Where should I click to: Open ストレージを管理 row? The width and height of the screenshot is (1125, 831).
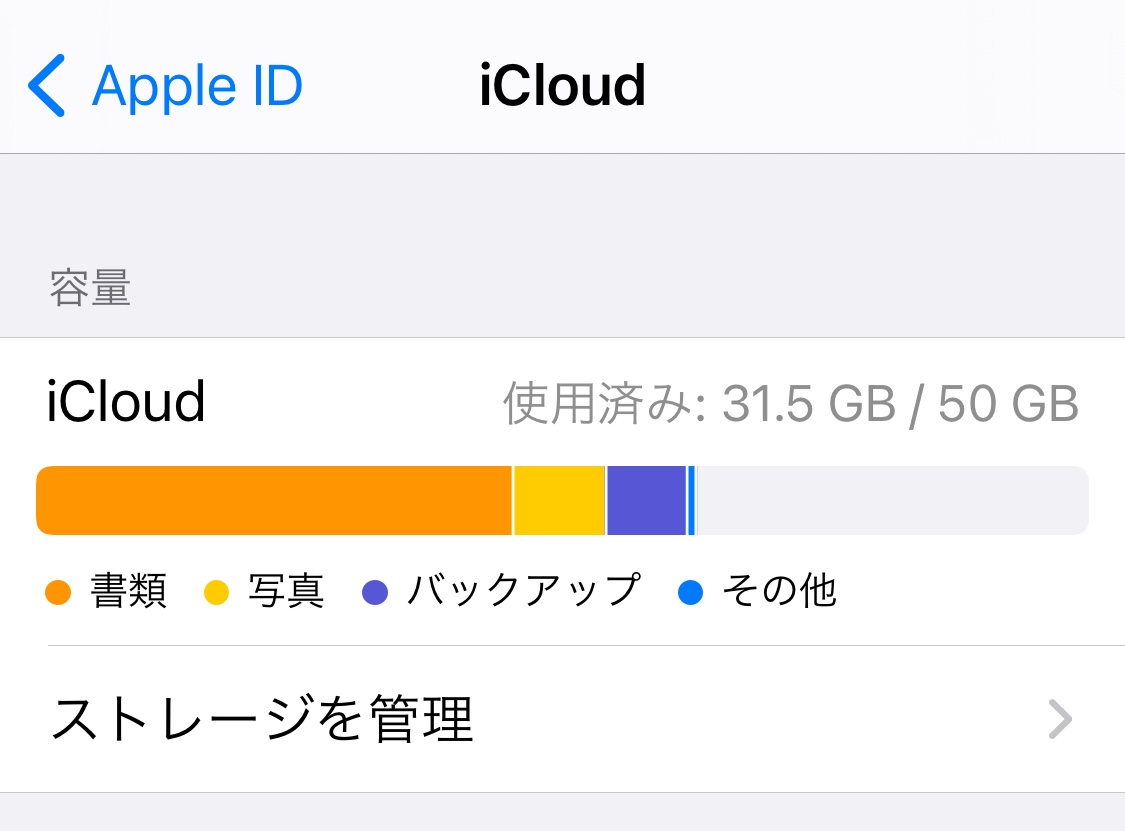point(560,719)
